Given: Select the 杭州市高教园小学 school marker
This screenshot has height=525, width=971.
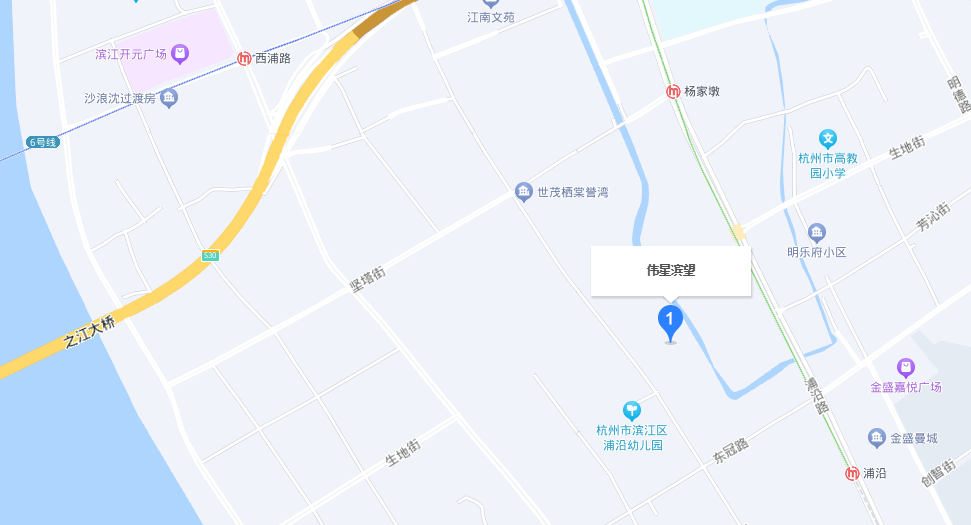Looking at the screenshot, I should tap(828, 139).
